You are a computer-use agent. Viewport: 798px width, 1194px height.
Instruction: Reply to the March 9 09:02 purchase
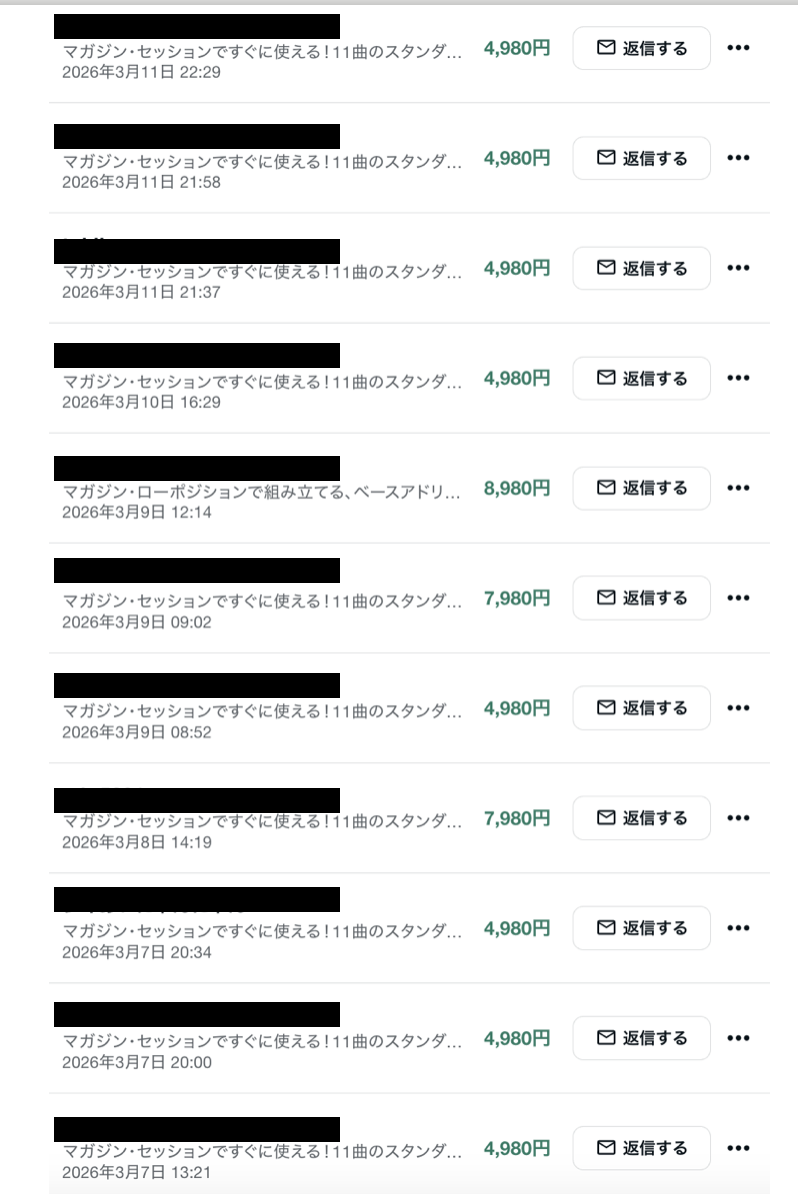[641, 598]
